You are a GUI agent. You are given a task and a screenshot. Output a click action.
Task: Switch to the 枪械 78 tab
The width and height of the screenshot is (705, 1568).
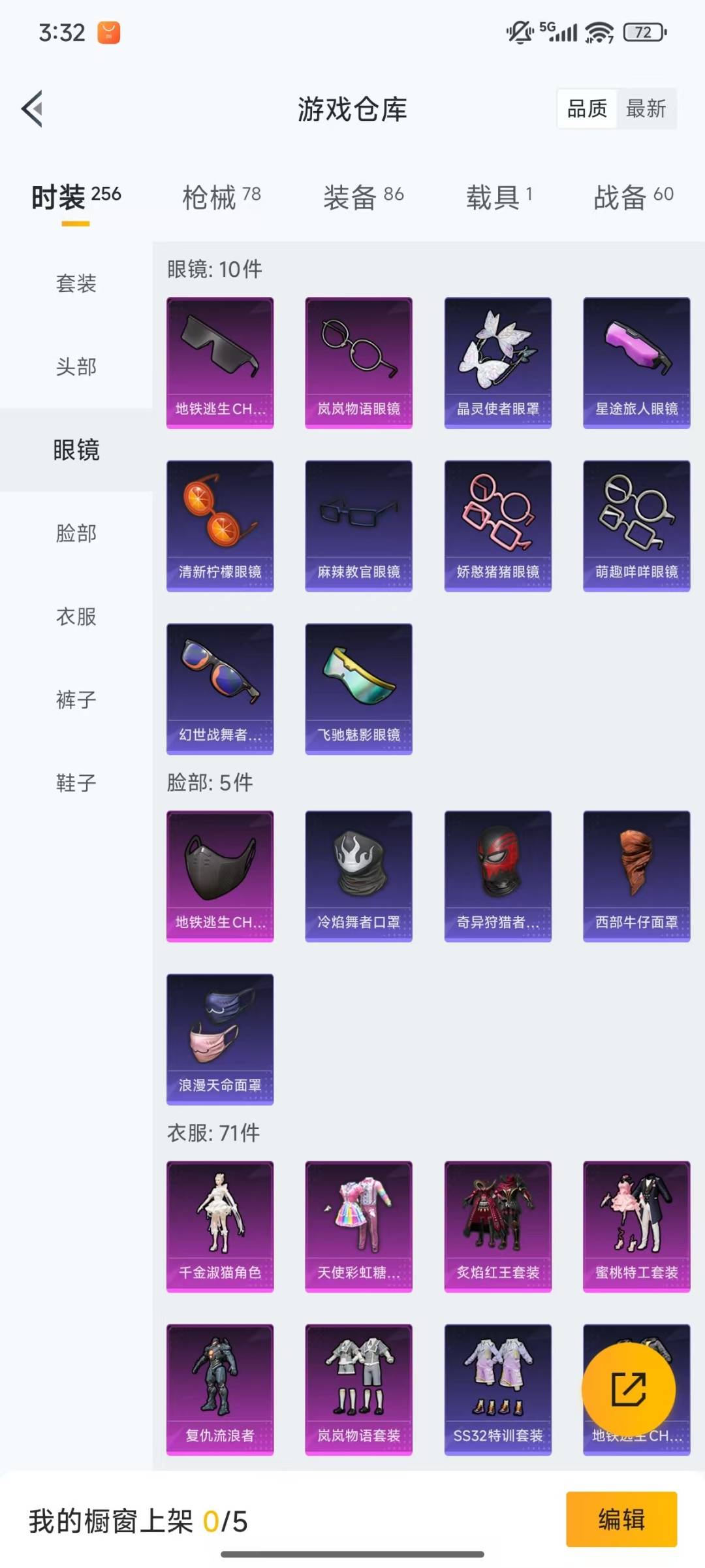coord(219,197)
